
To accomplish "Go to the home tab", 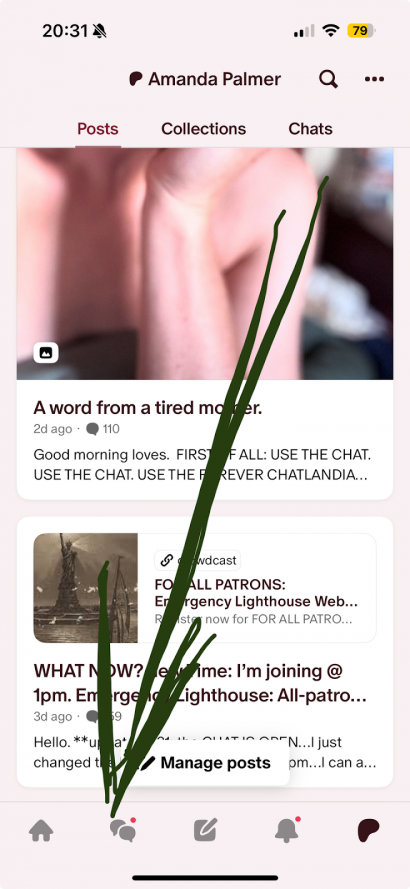I will coord(41,831).
